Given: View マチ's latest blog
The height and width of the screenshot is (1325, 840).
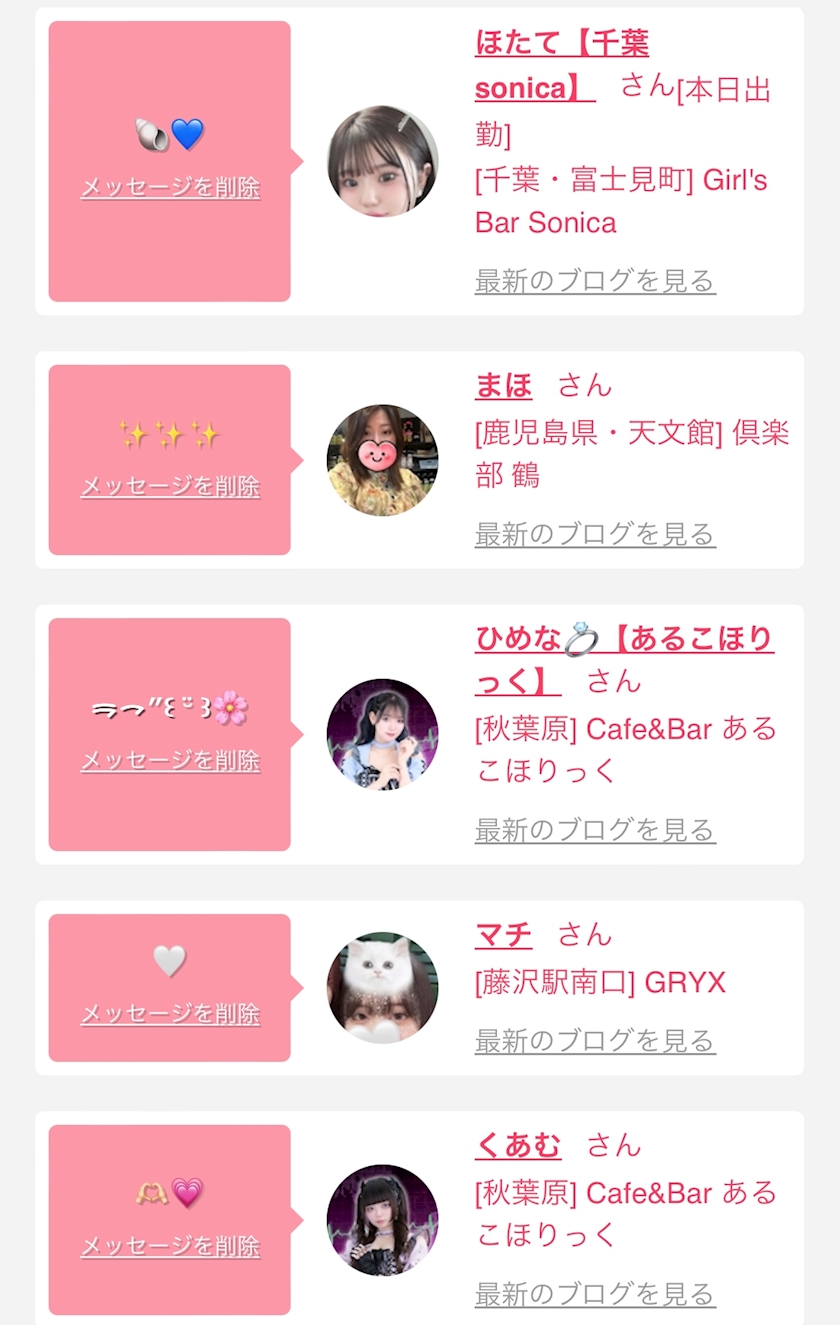Looking at the screenshot, I should point(595,1041).
